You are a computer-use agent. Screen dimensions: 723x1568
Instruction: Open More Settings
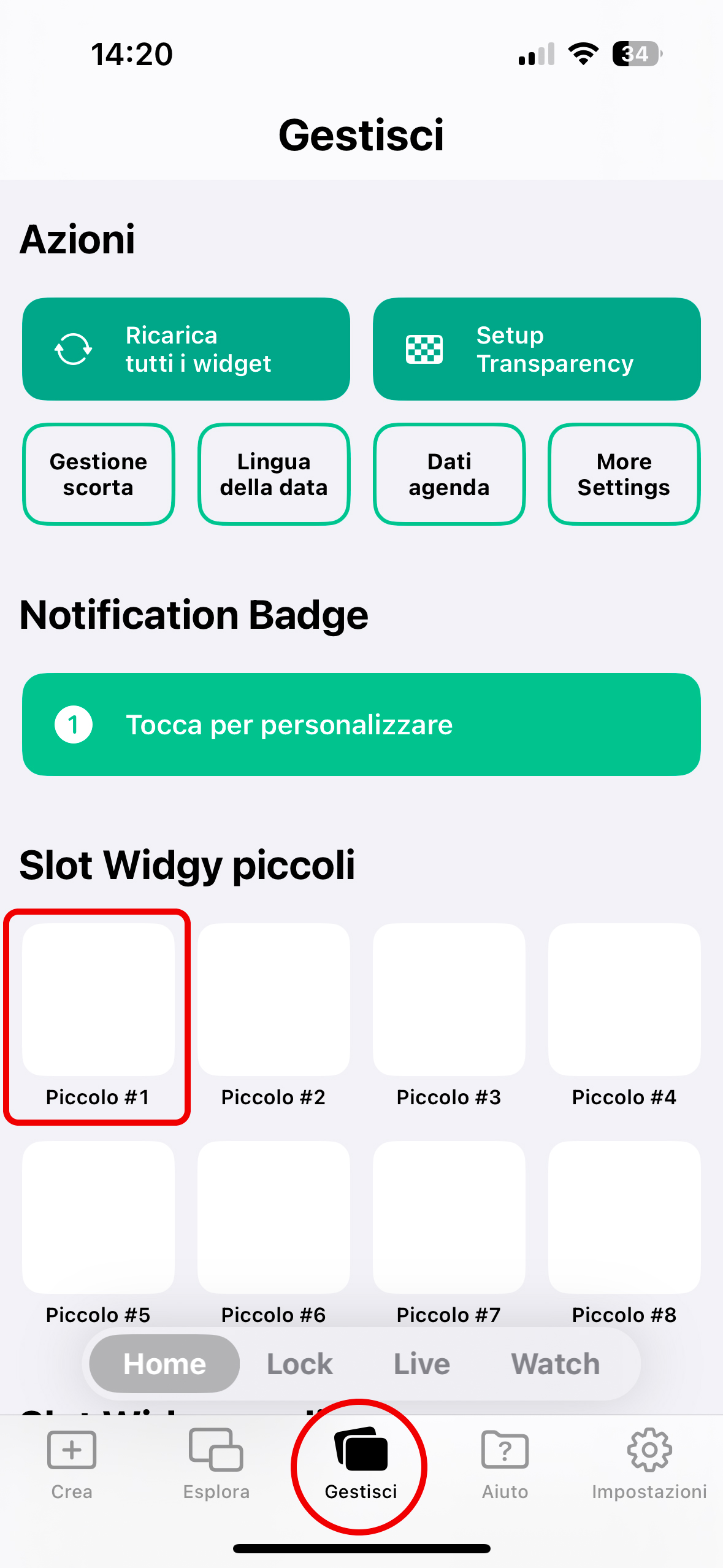[x=624, y=474]
